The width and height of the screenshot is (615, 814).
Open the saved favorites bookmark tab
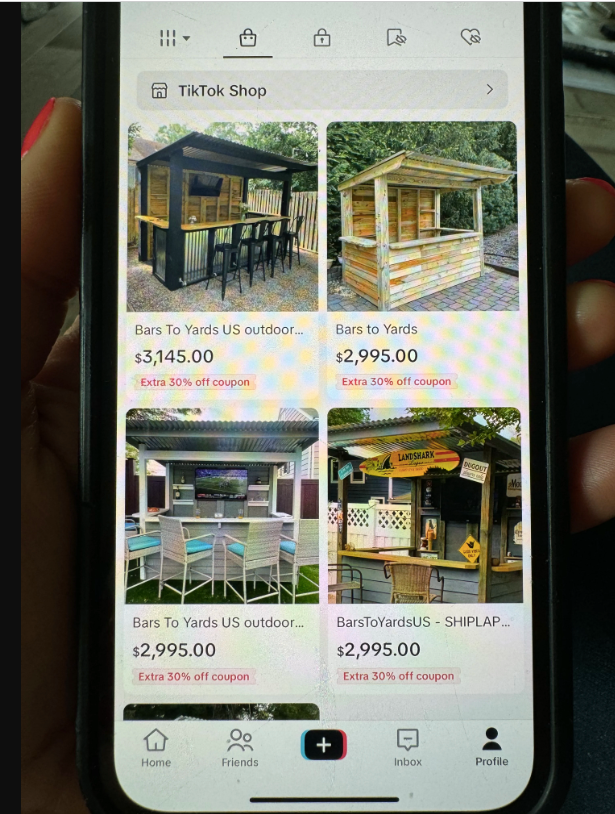(x=396, y=38)
